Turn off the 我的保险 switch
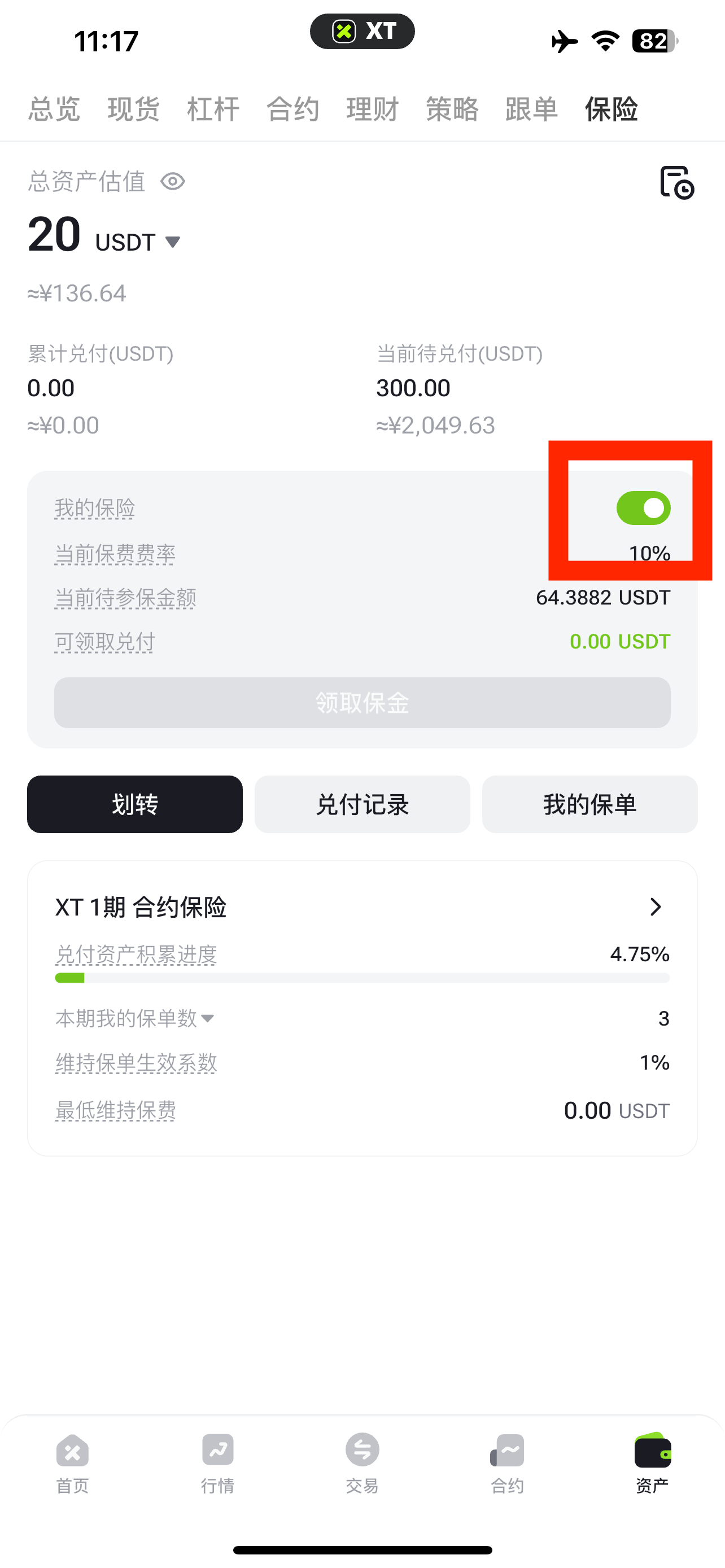This screenshot has height=1568, width=725. (643, 507)
